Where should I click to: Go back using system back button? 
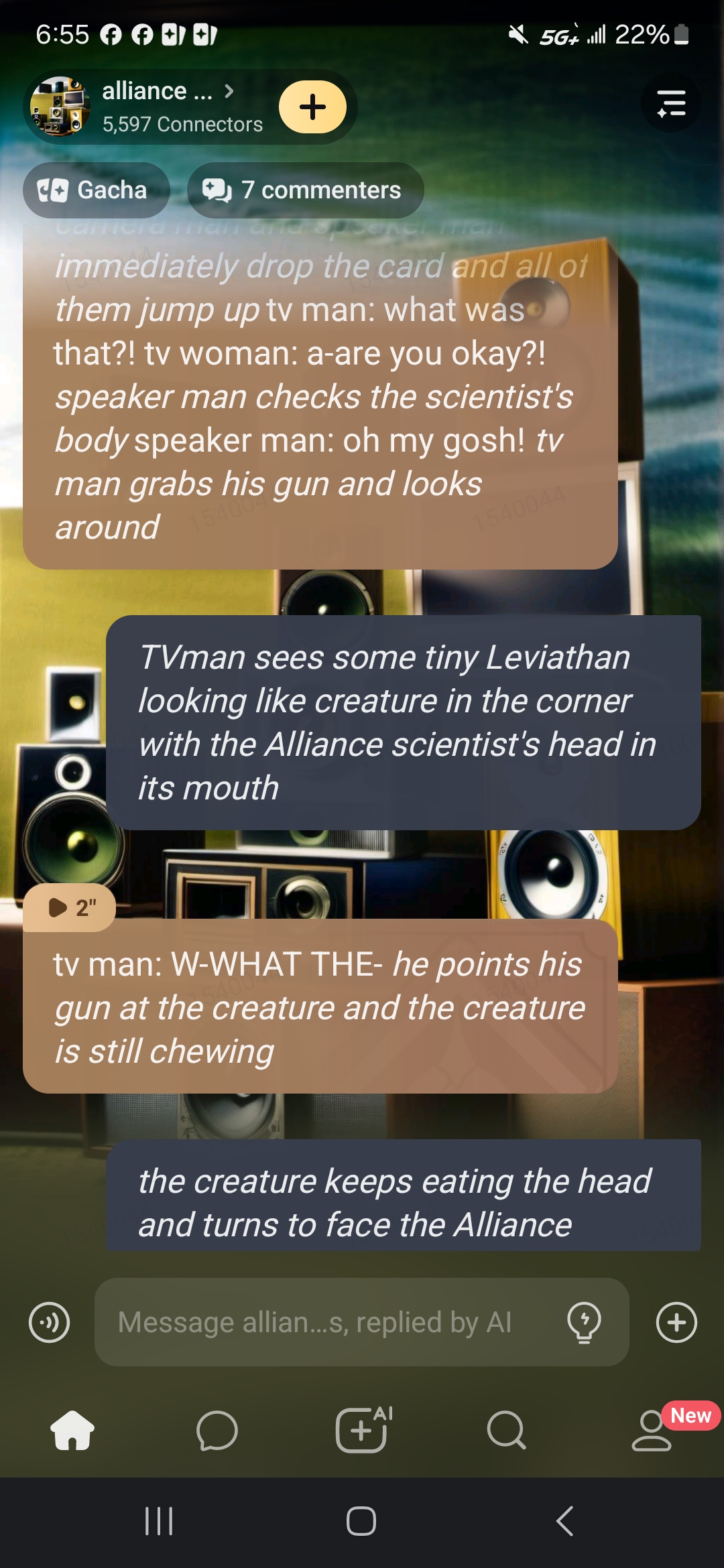(x=564, y=1520)
